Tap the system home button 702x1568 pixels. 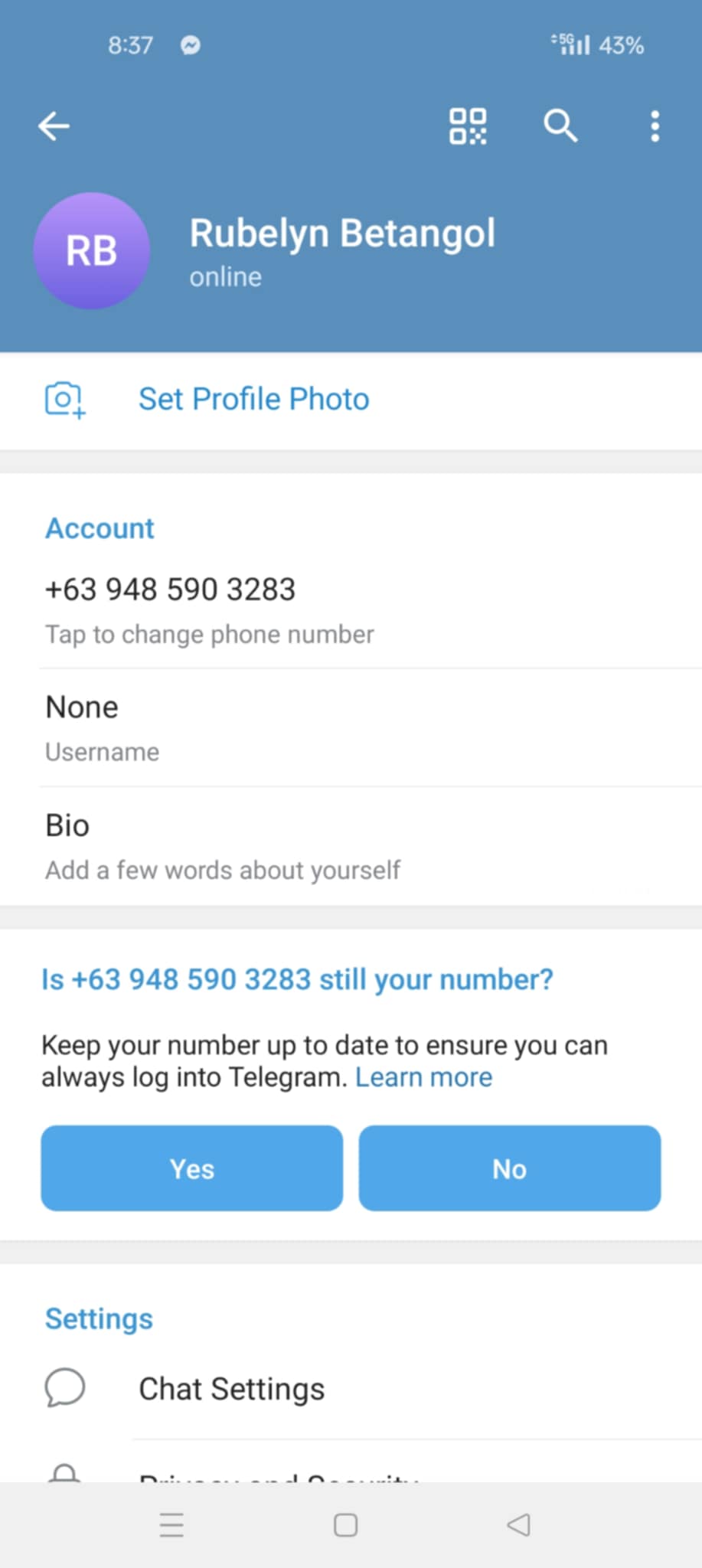tap(345, 1525)
